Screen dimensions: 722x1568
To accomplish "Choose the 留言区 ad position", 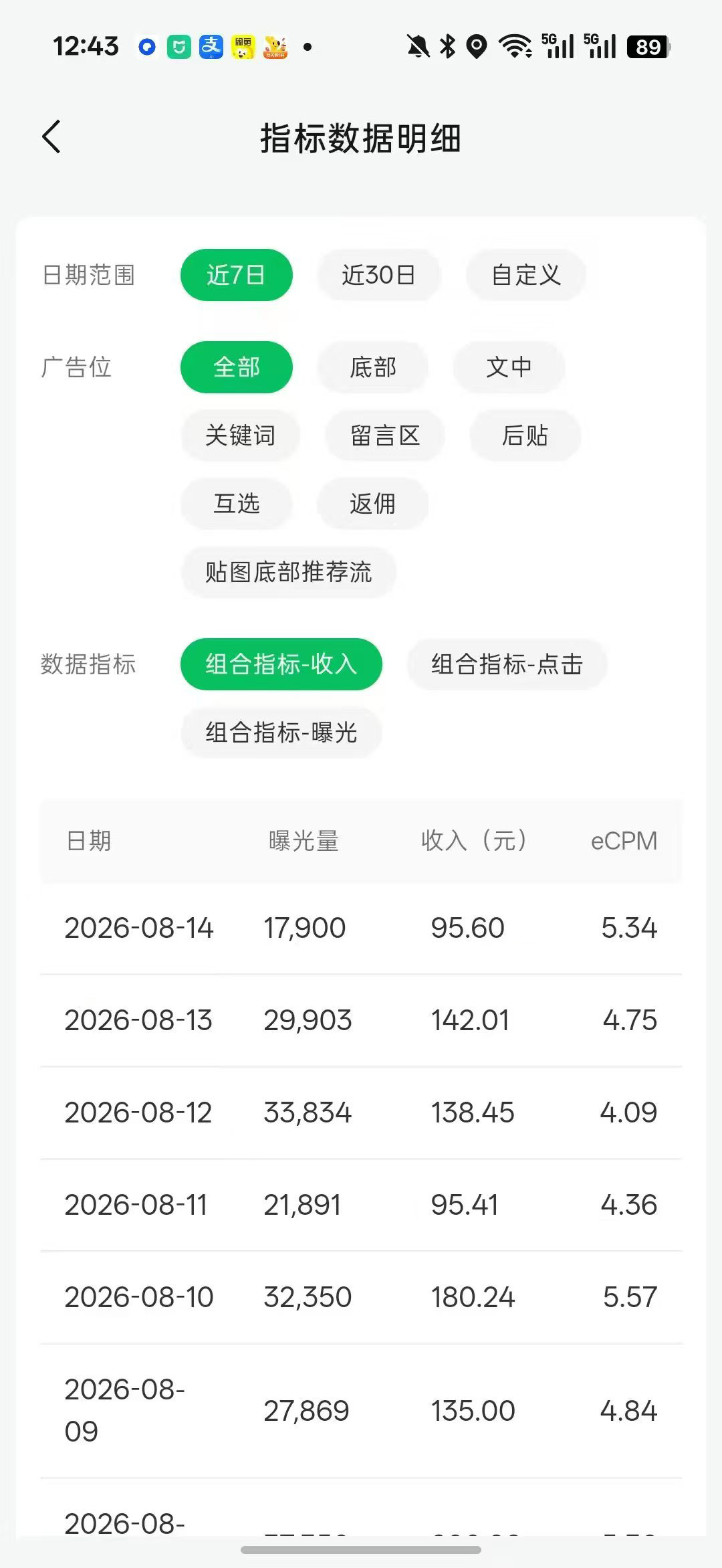I will click(x=385, y=435).
